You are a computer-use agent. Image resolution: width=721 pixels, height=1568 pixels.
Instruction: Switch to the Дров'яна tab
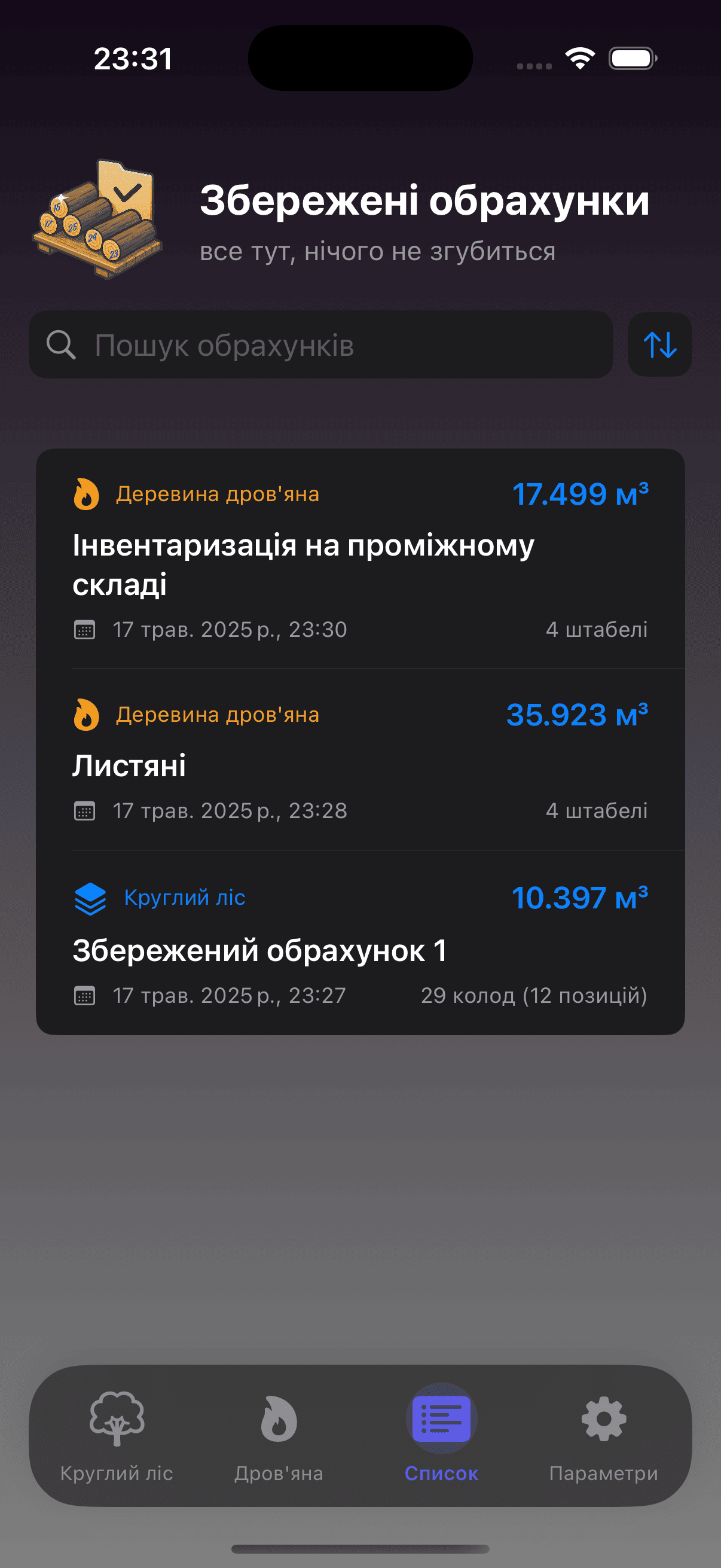[x=279, y=1436]
